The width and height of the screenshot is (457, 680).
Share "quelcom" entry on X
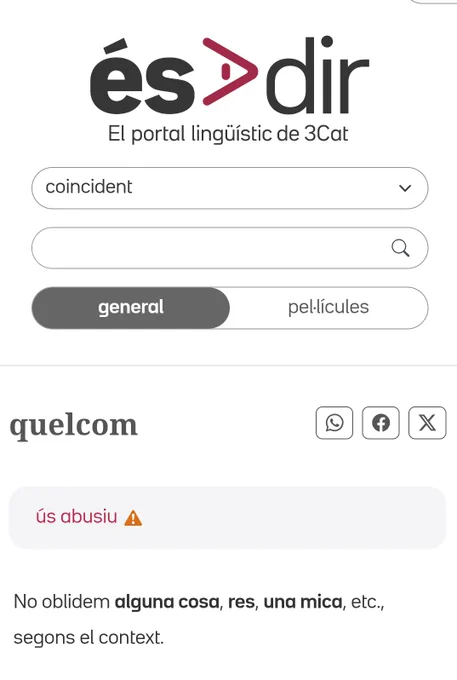coord(427,423)
